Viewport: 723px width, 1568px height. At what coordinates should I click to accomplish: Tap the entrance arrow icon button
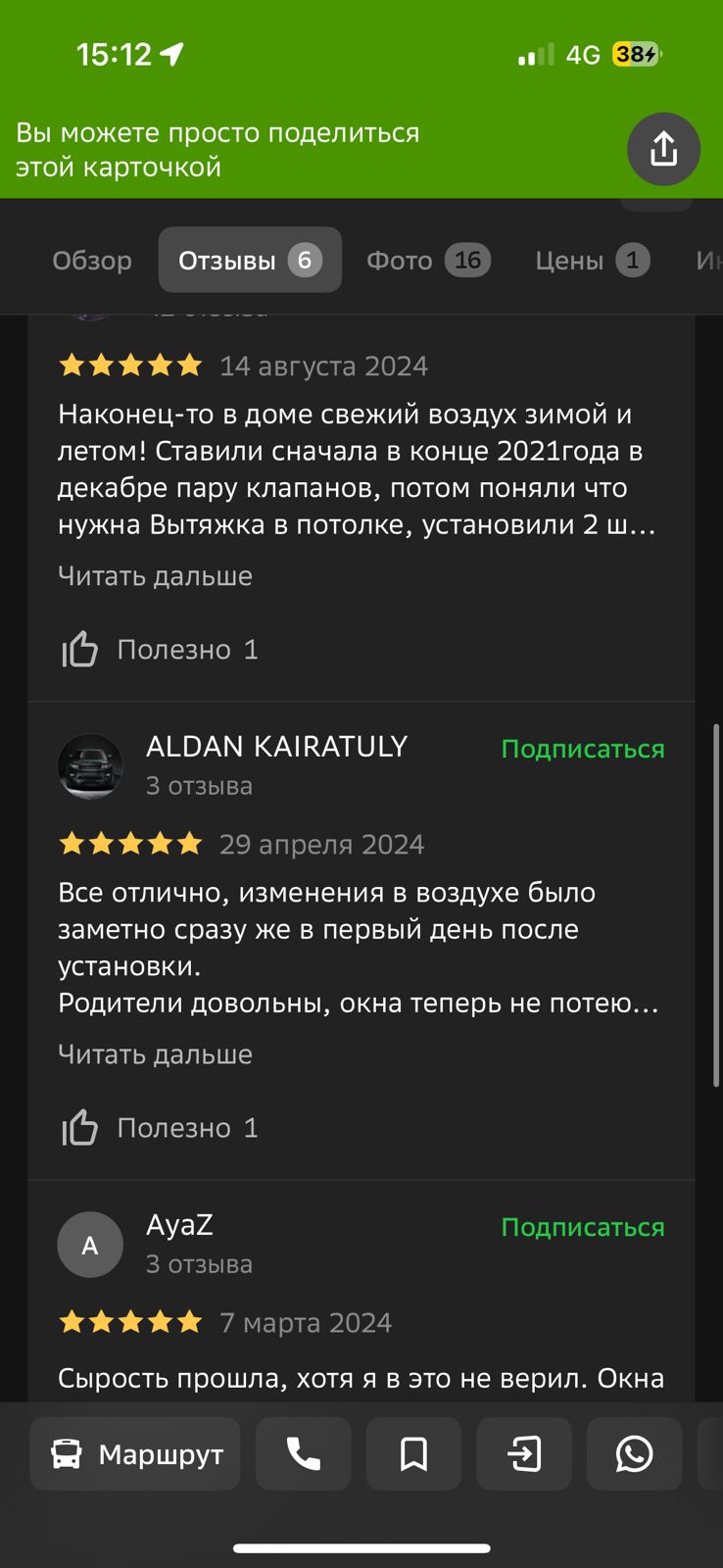524,1453
